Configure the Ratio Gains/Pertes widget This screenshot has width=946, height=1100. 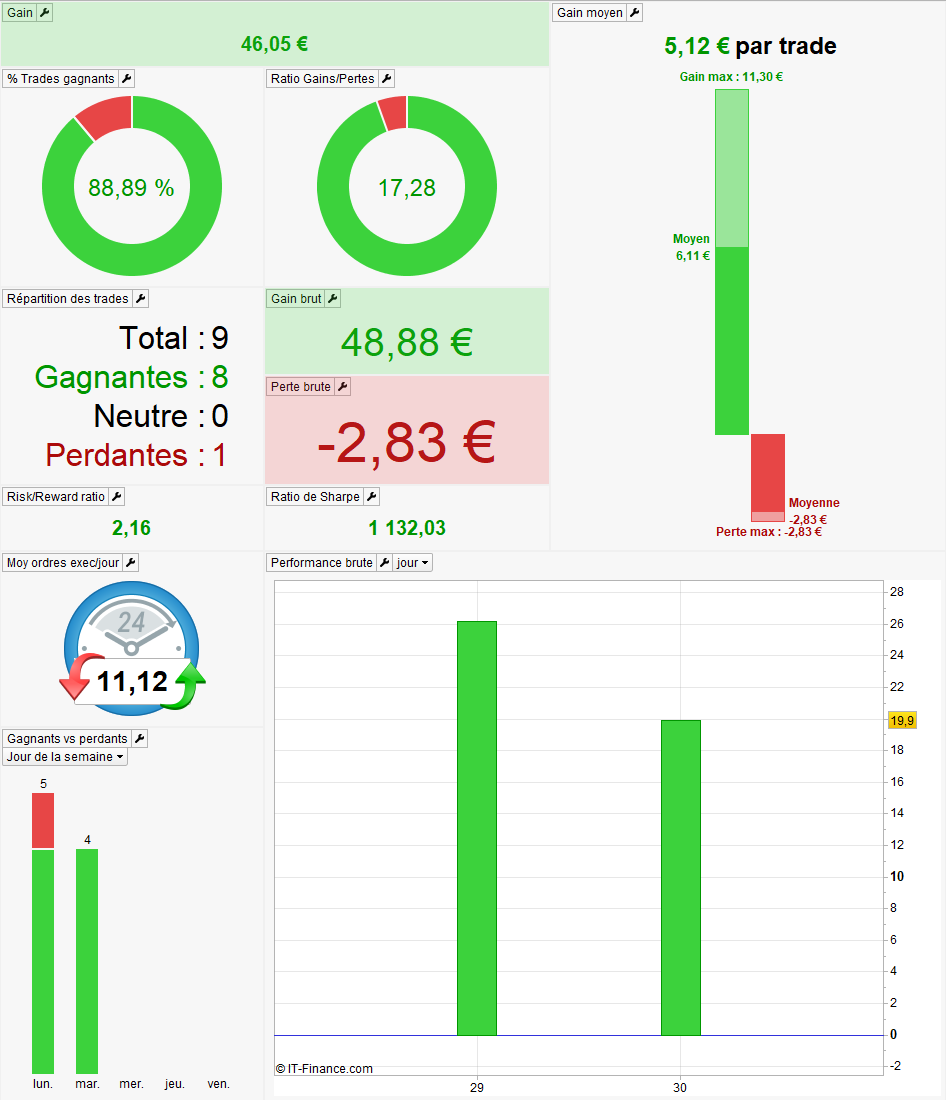[387, 79]
